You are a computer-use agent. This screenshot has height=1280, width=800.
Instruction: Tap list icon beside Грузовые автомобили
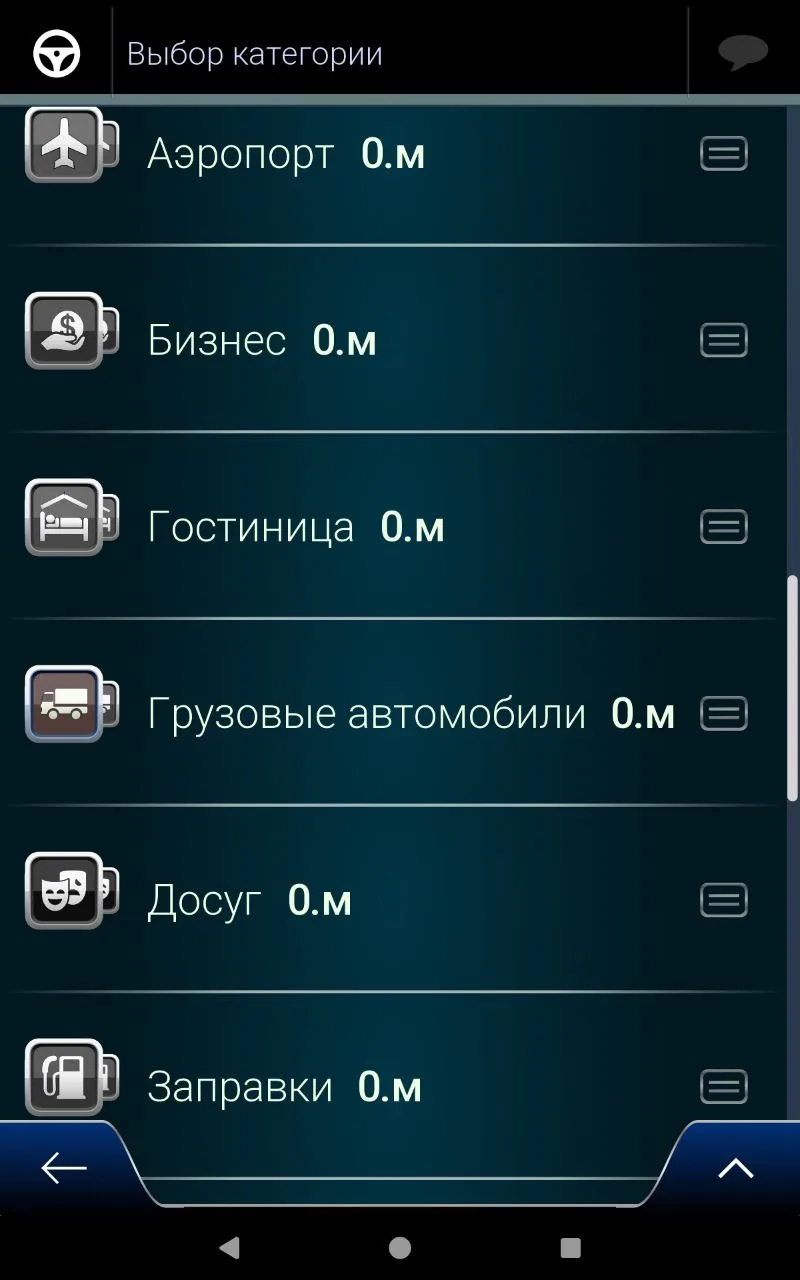(724, 714)
